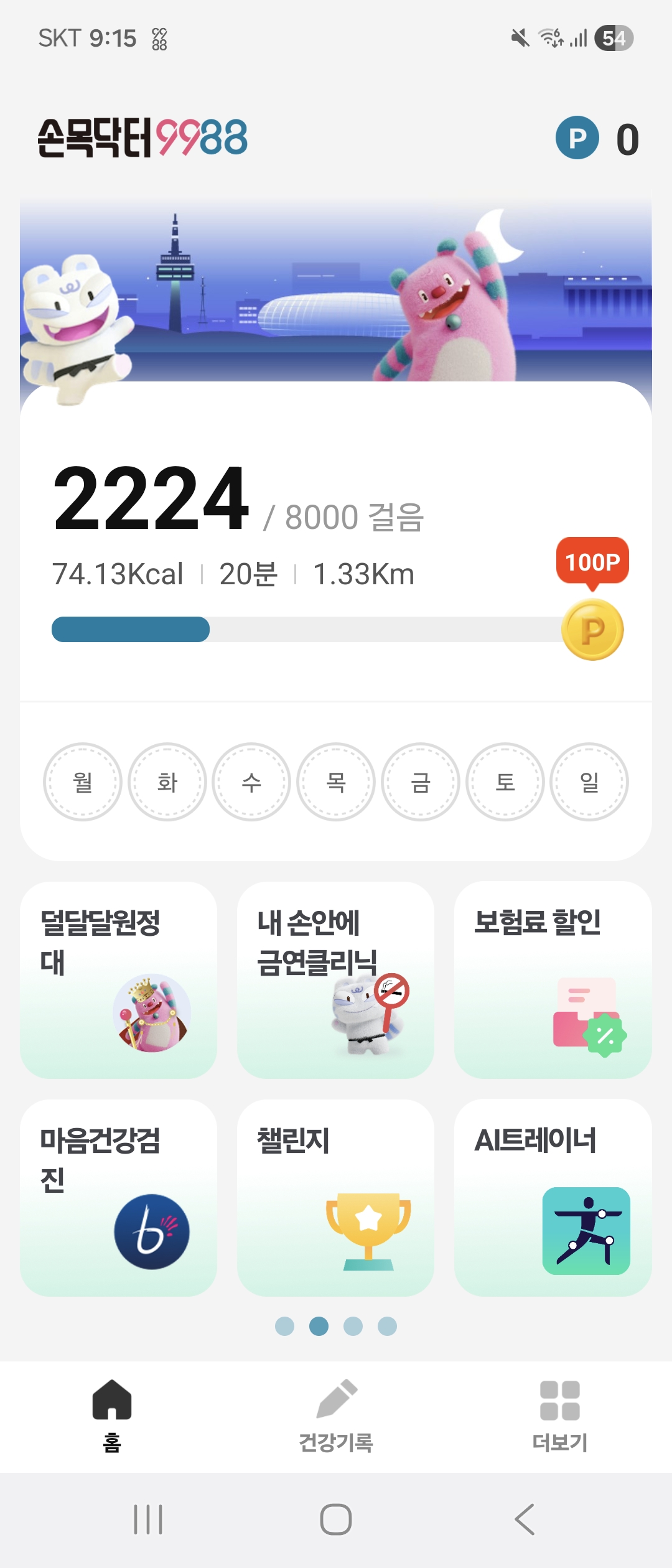Switch to the 건강기록 tab

pyautogui.click(x=336, y=1416)
